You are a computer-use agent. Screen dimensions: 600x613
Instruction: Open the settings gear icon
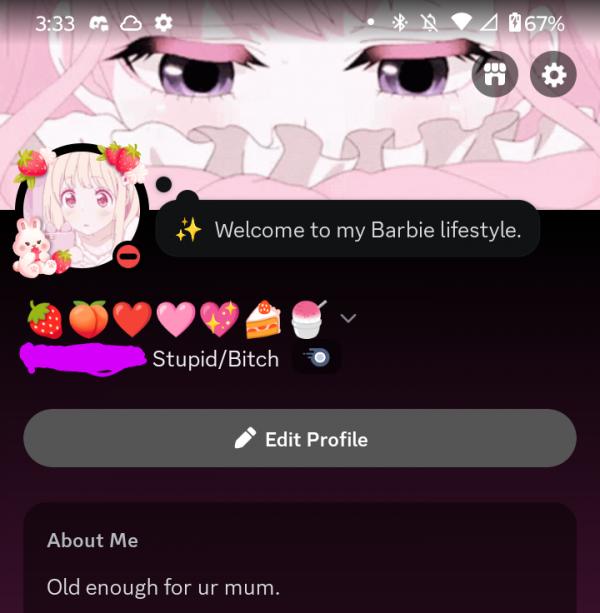click(x=553, y=73)
